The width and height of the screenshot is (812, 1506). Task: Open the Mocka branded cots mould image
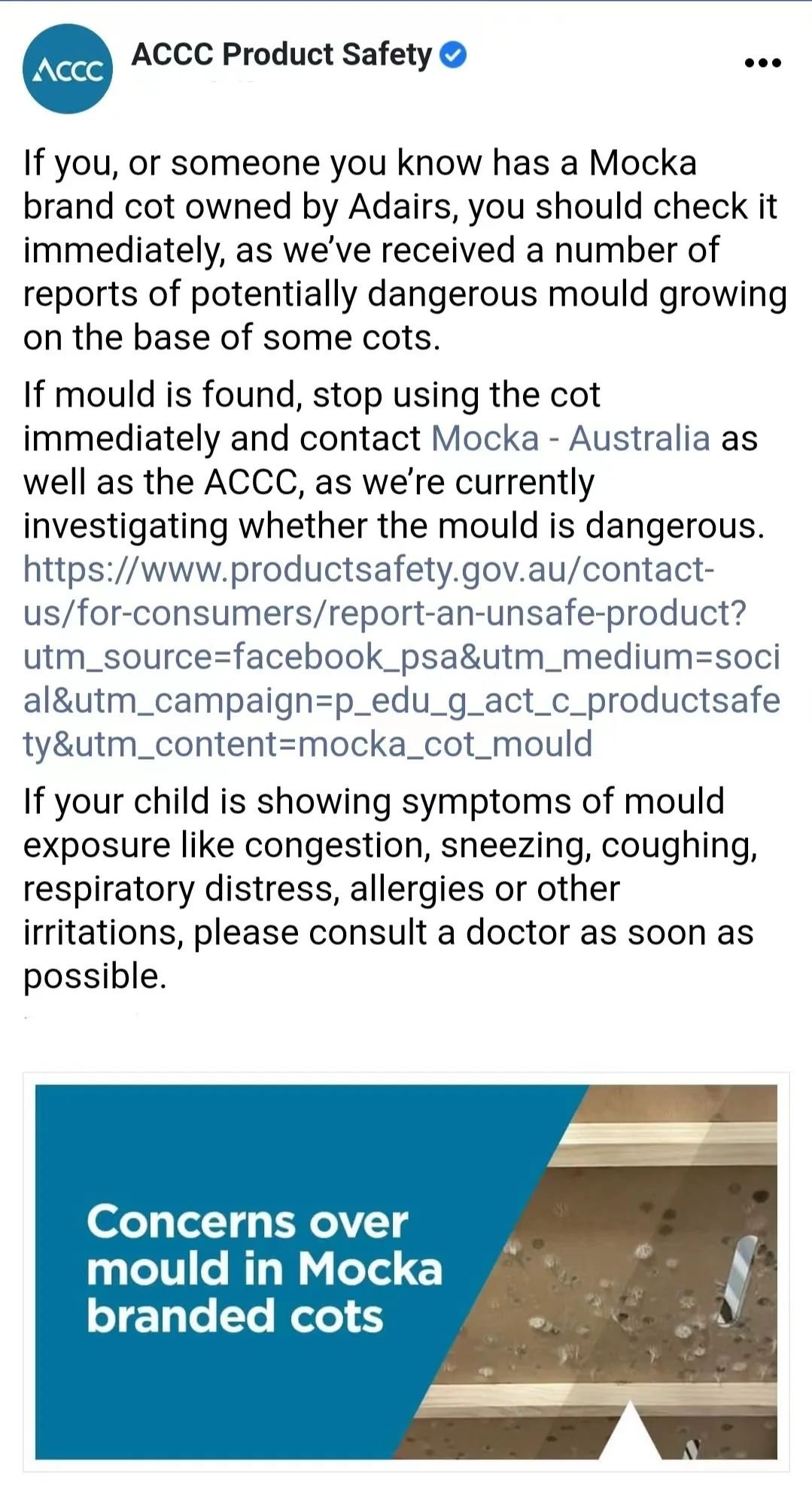tap(406, 1271)
